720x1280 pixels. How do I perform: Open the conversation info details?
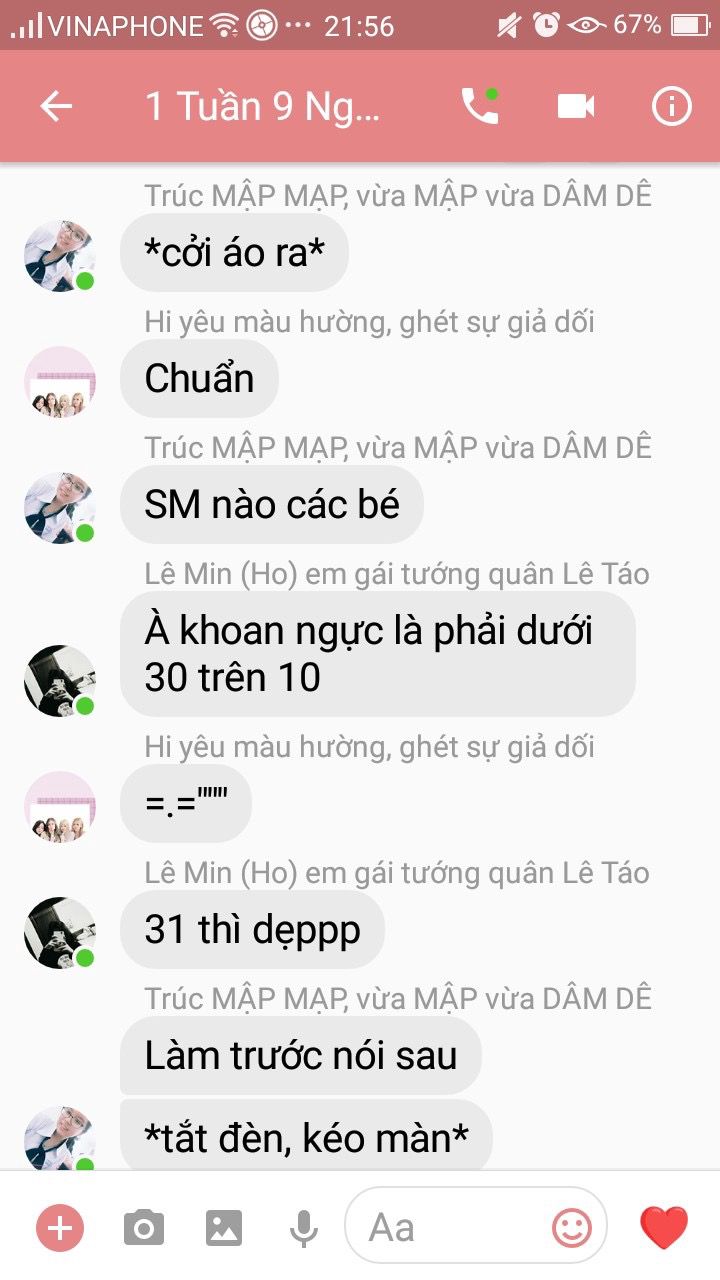coord(672,106)
